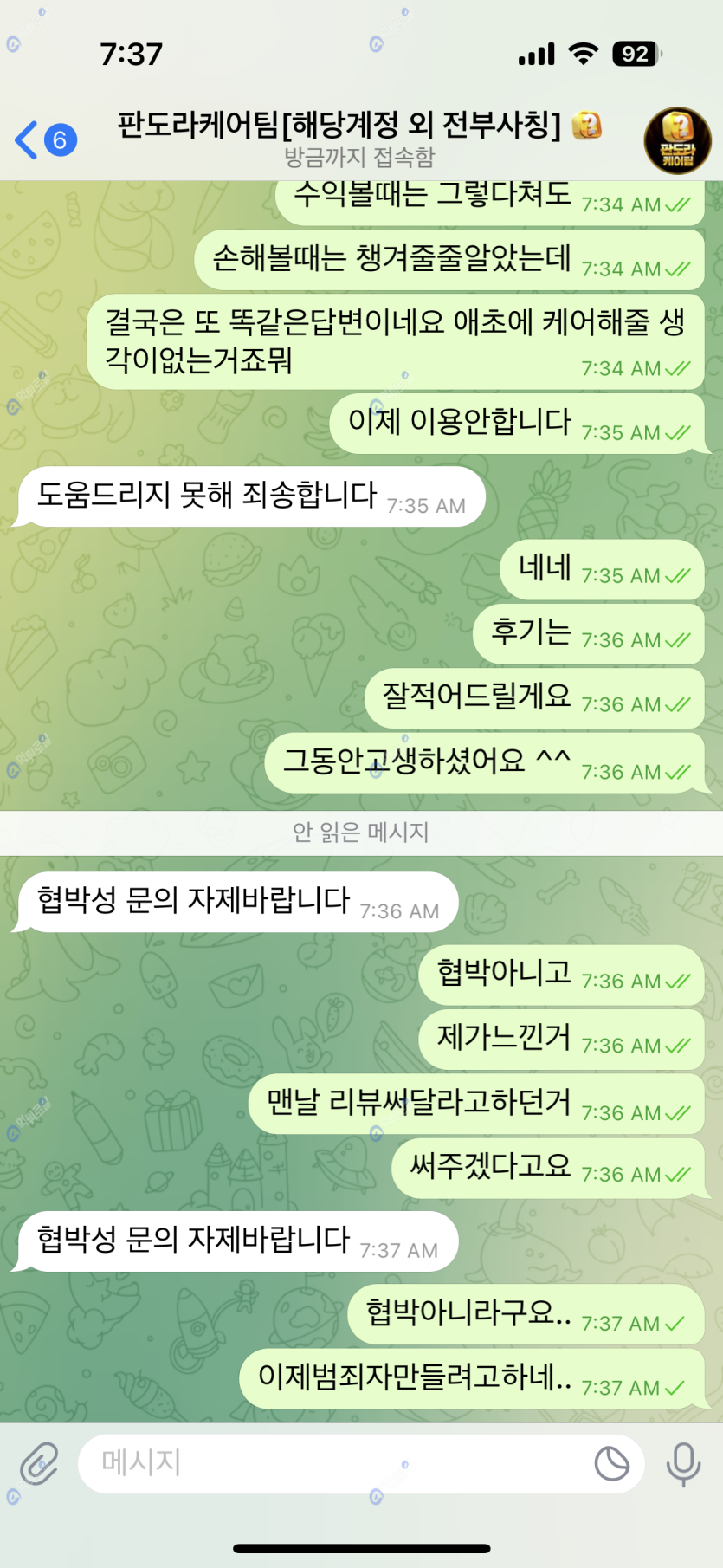
Task: Tap the microphone voice message button
Action: 683,1463
